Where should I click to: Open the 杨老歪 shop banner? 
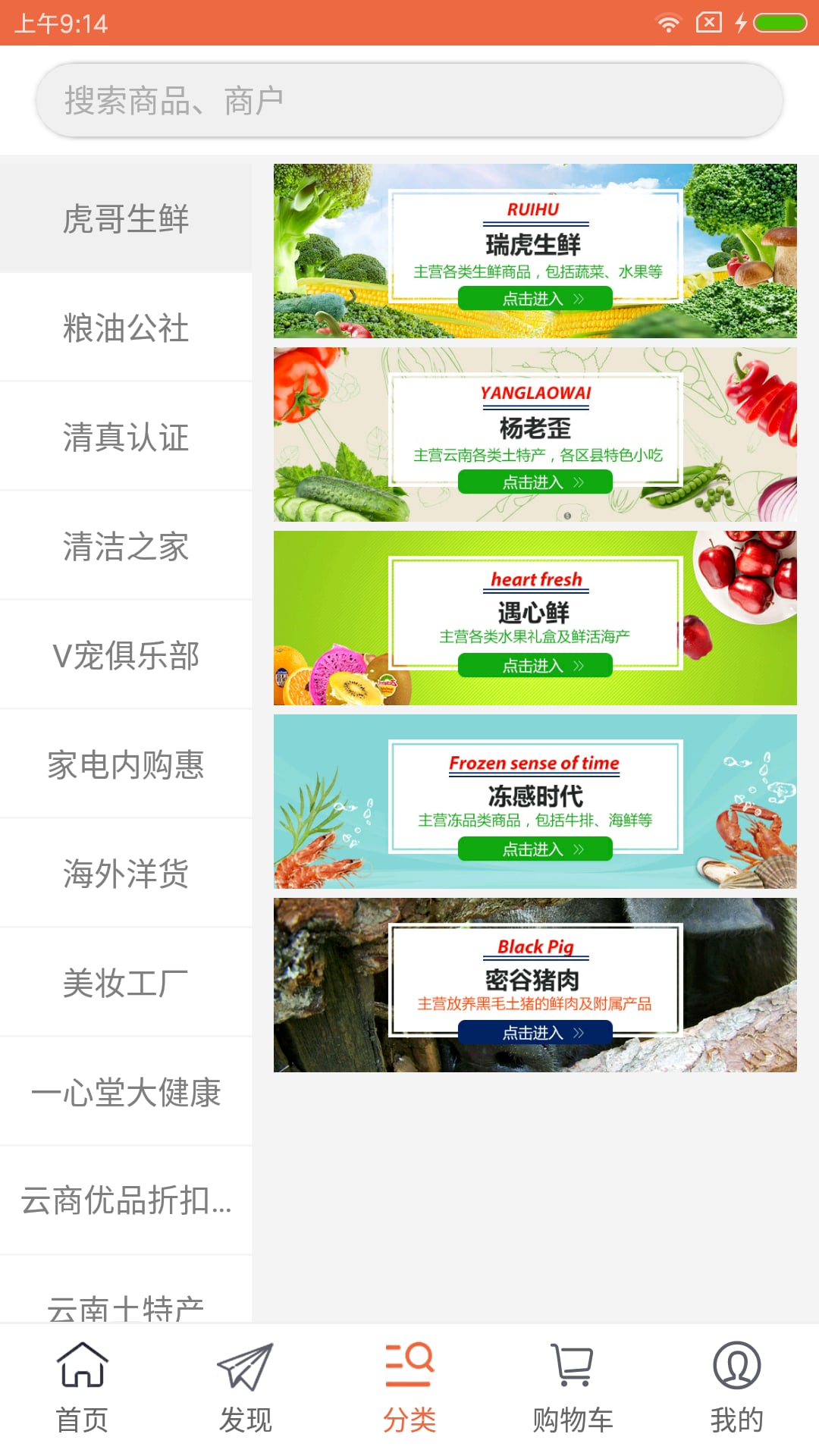[x=535, y=435]
